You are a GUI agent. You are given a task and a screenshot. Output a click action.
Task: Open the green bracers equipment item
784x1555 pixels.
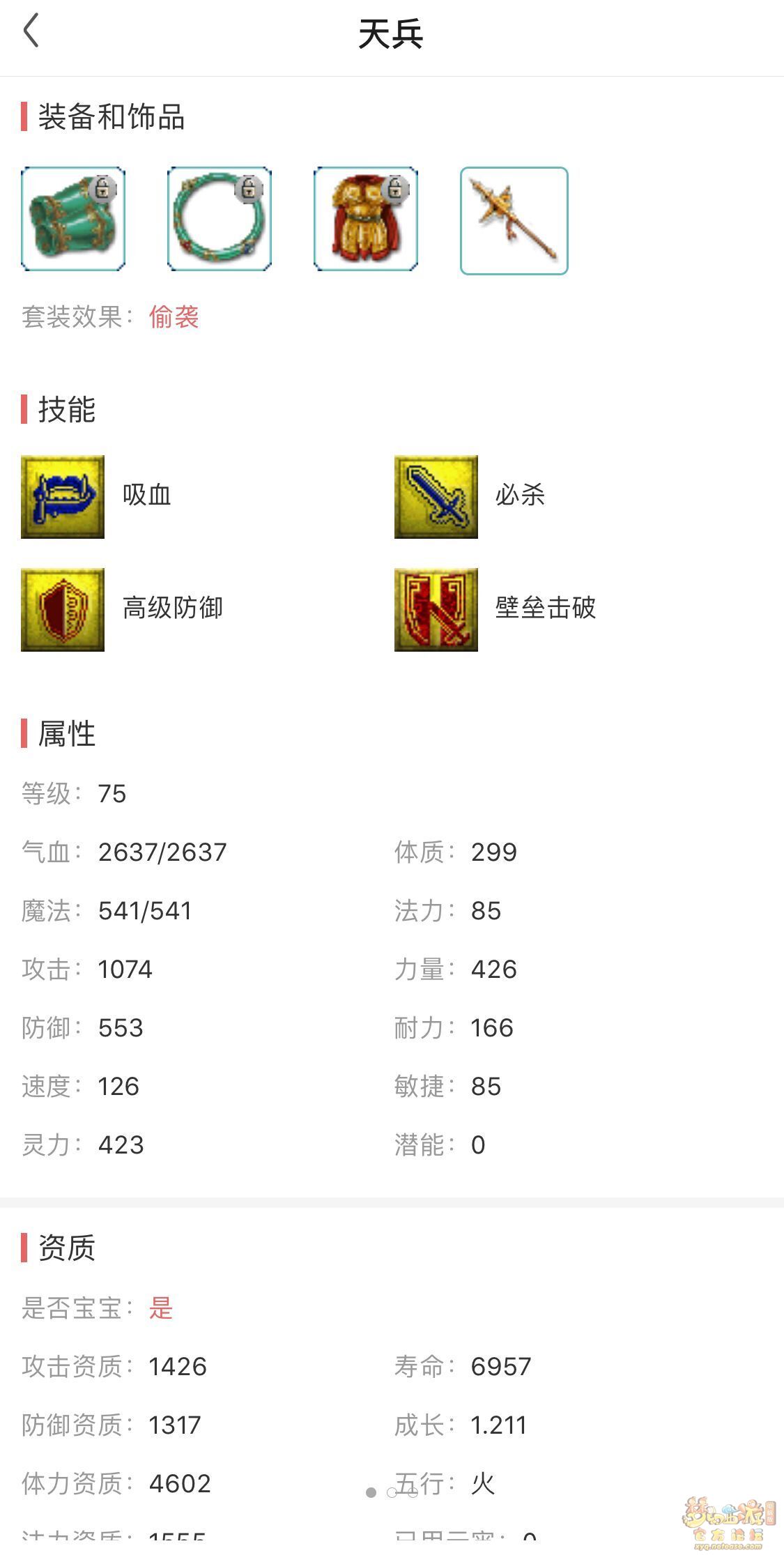click(73, 219)
